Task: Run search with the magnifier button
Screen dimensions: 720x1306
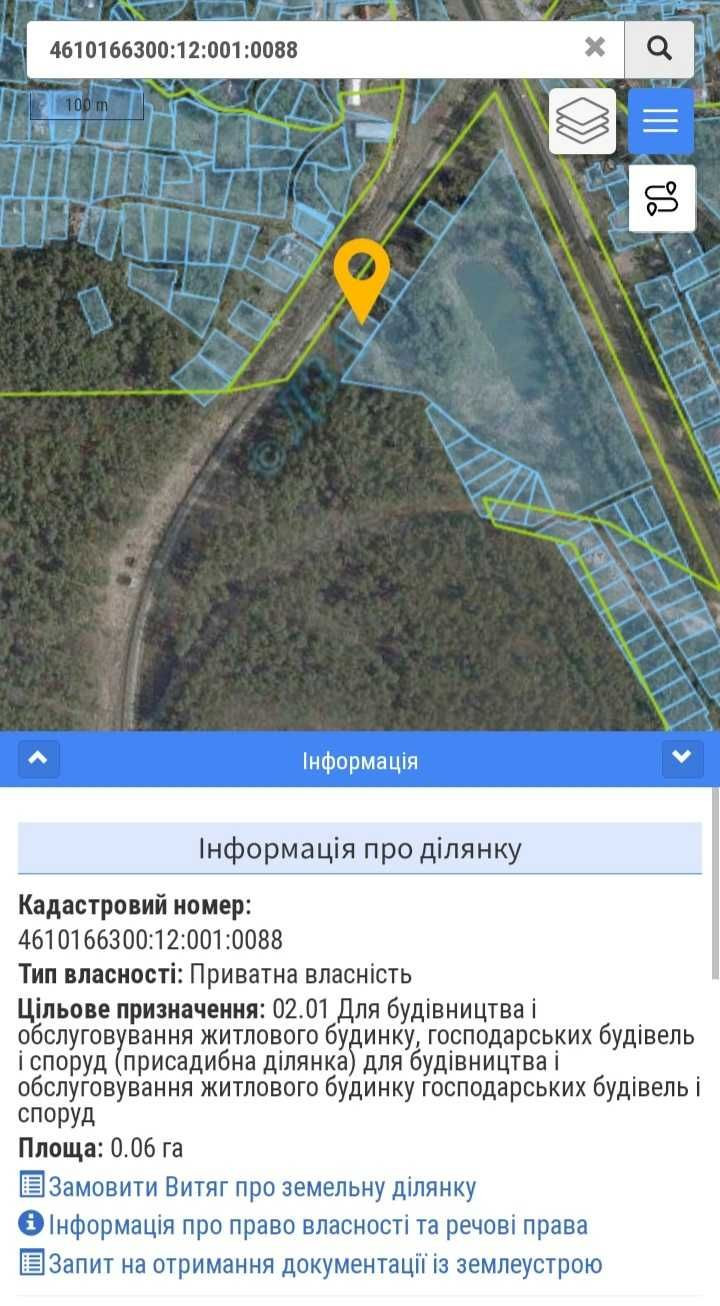Action: (659, 48)
